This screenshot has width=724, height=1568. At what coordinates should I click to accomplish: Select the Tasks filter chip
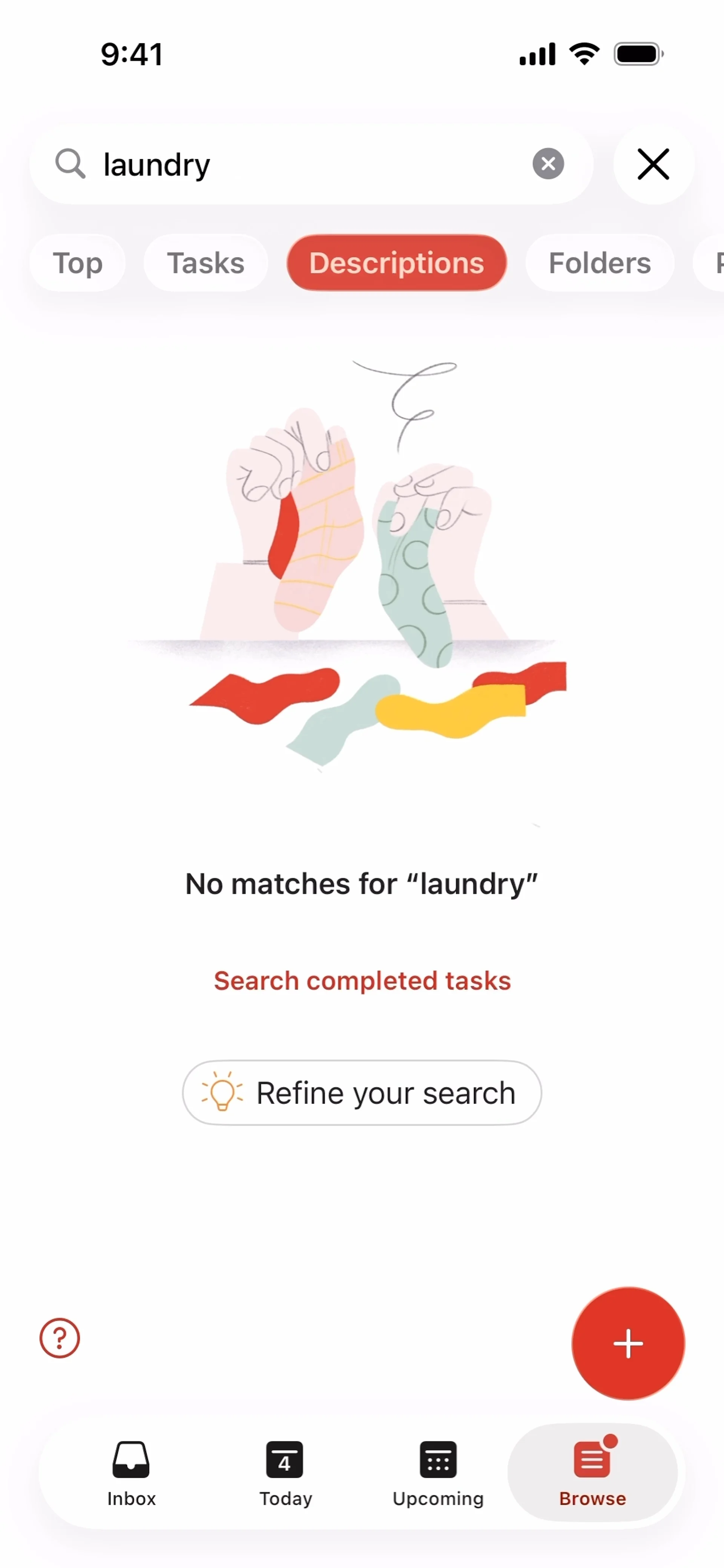206,263
